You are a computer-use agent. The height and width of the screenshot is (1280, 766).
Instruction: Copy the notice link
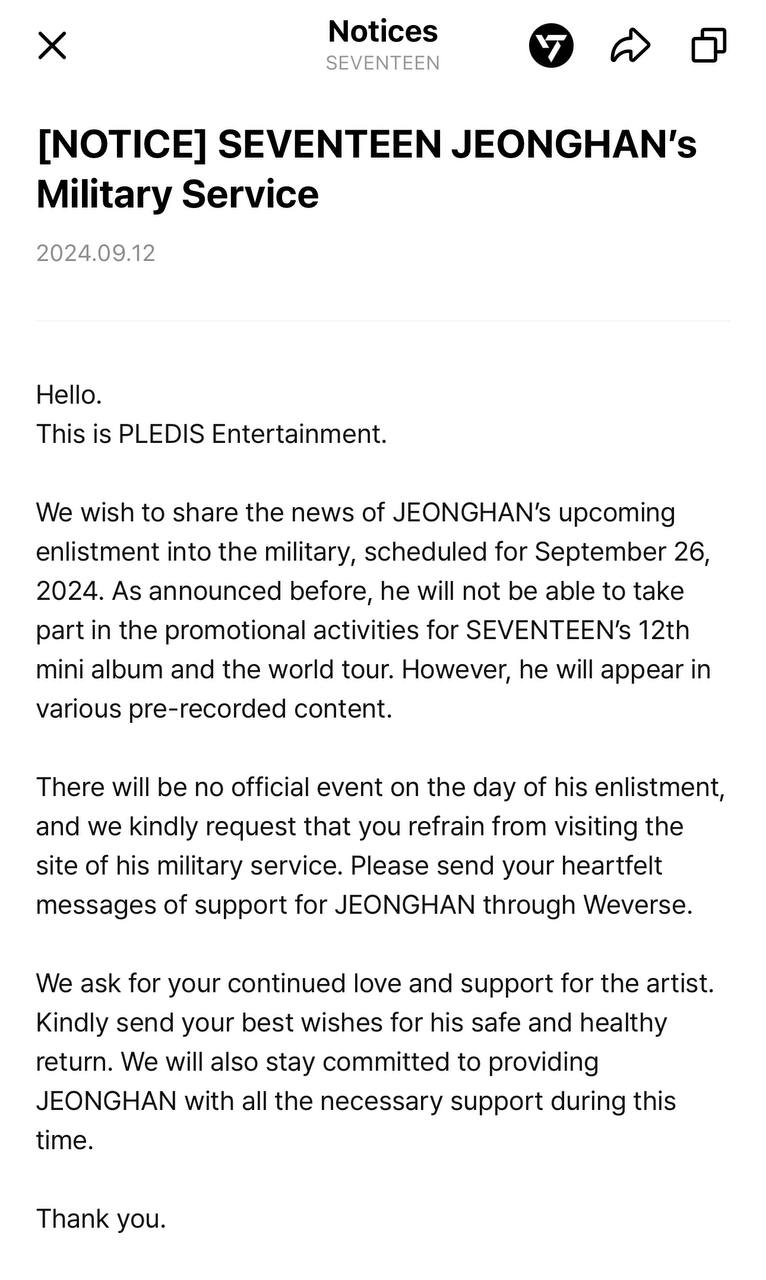point(708,45)
